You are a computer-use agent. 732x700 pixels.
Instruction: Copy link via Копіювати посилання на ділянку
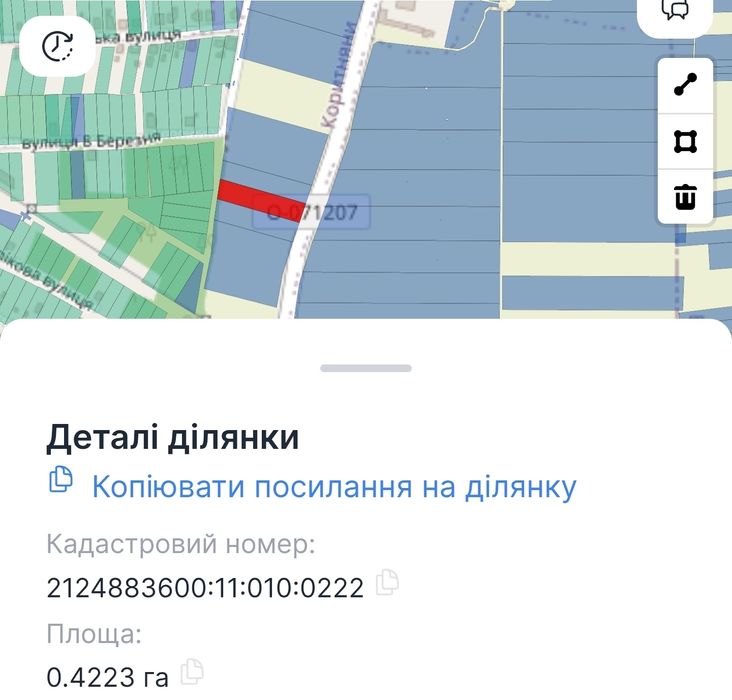[x=333, y=487]
